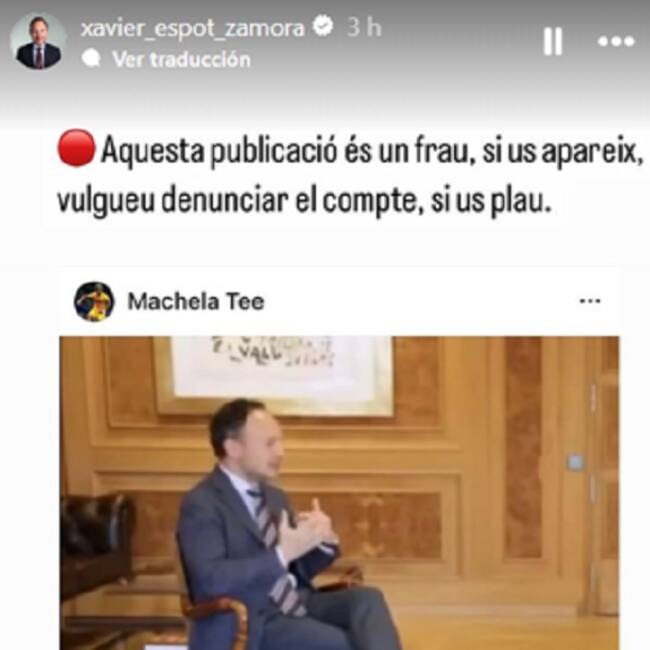Select Ver traducción to translate the story
This screenshot has width=650, height=650.
point(180,59)
